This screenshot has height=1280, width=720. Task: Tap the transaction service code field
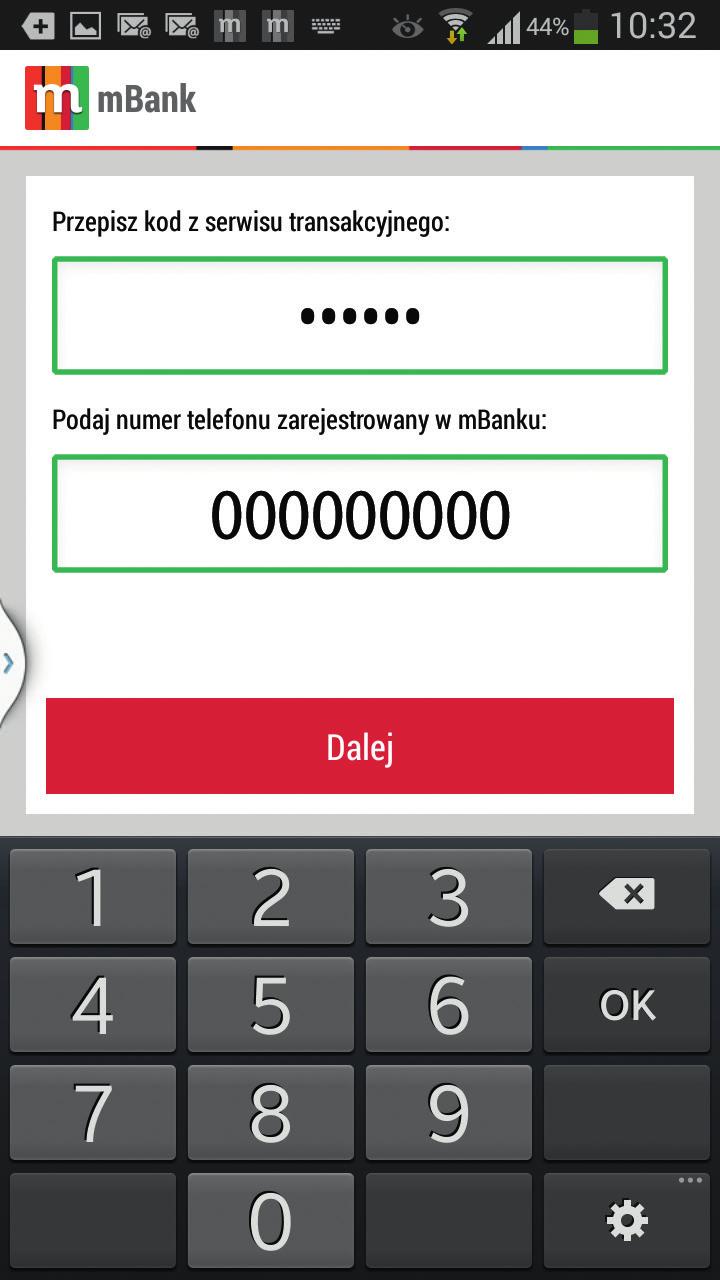click(x=360, y=316)
